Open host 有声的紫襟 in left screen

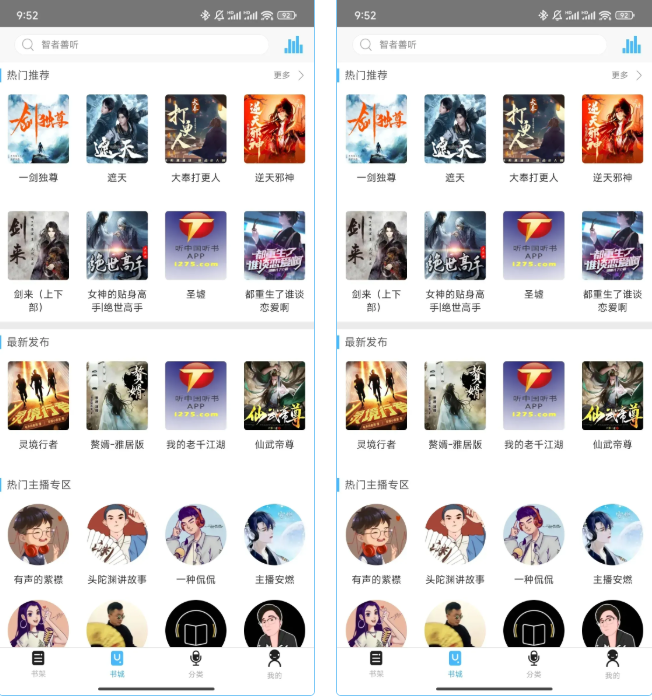[x=38, y=535]
